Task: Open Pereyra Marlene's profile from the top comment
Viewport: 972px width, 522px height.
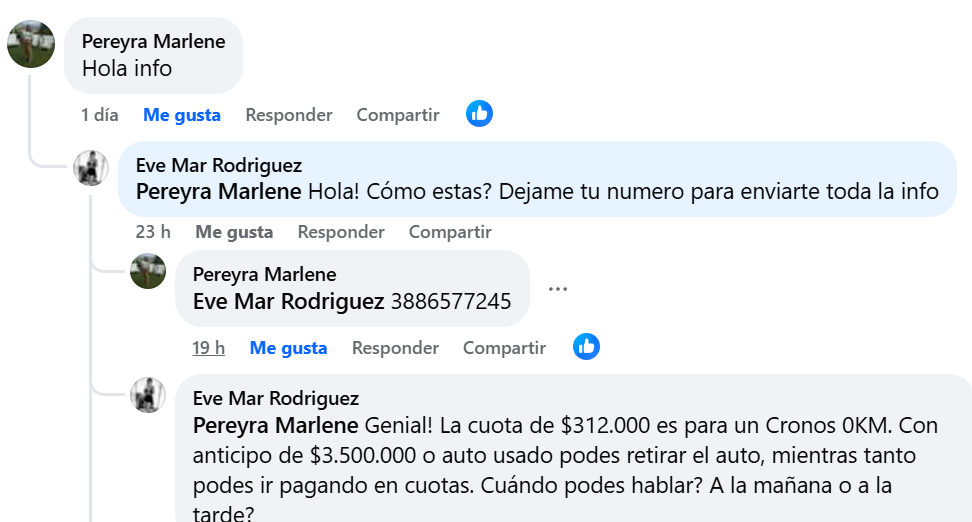Action: (x=153, y=42)
